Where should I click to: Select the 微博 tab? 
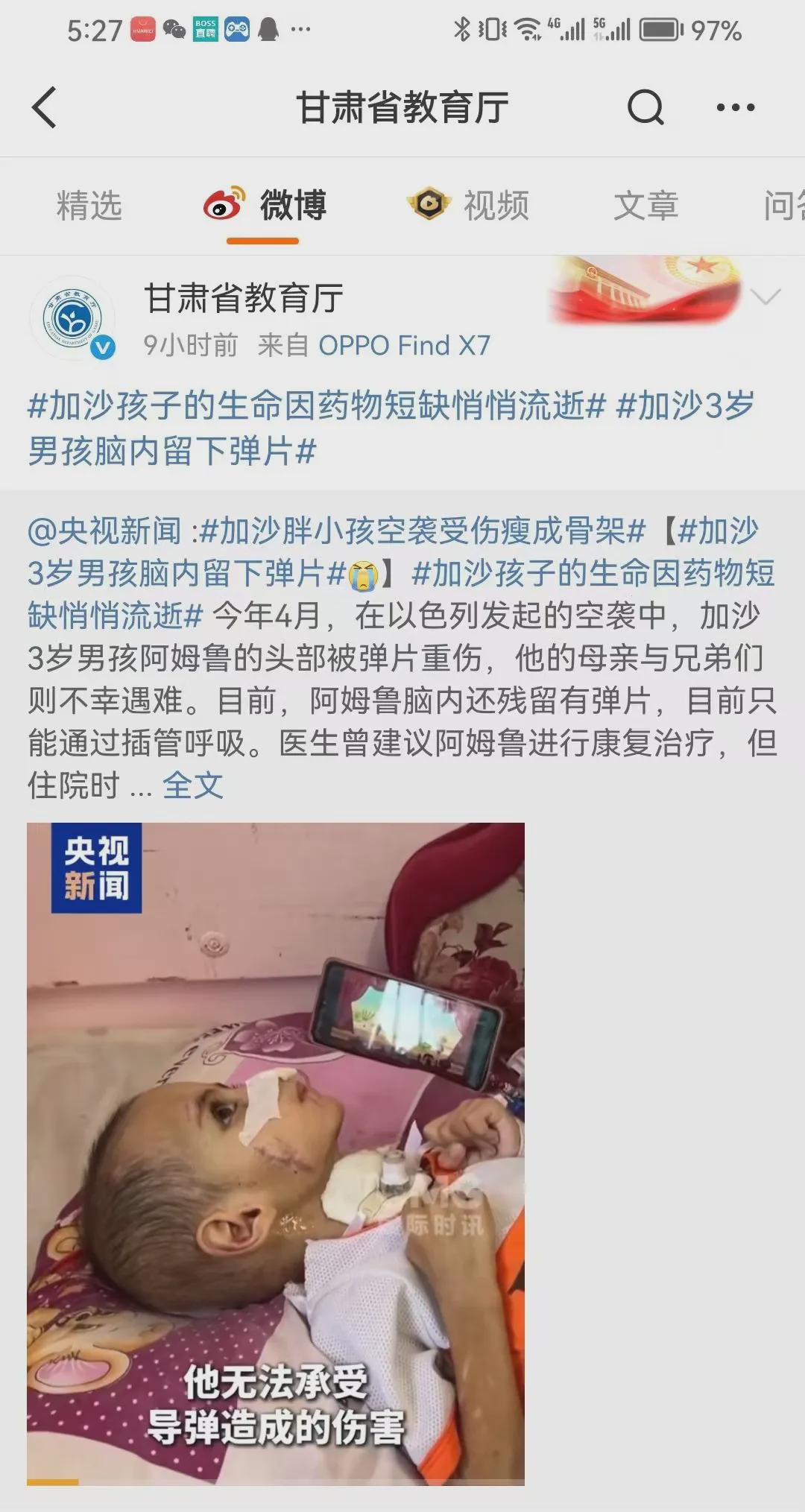(265, 206)
